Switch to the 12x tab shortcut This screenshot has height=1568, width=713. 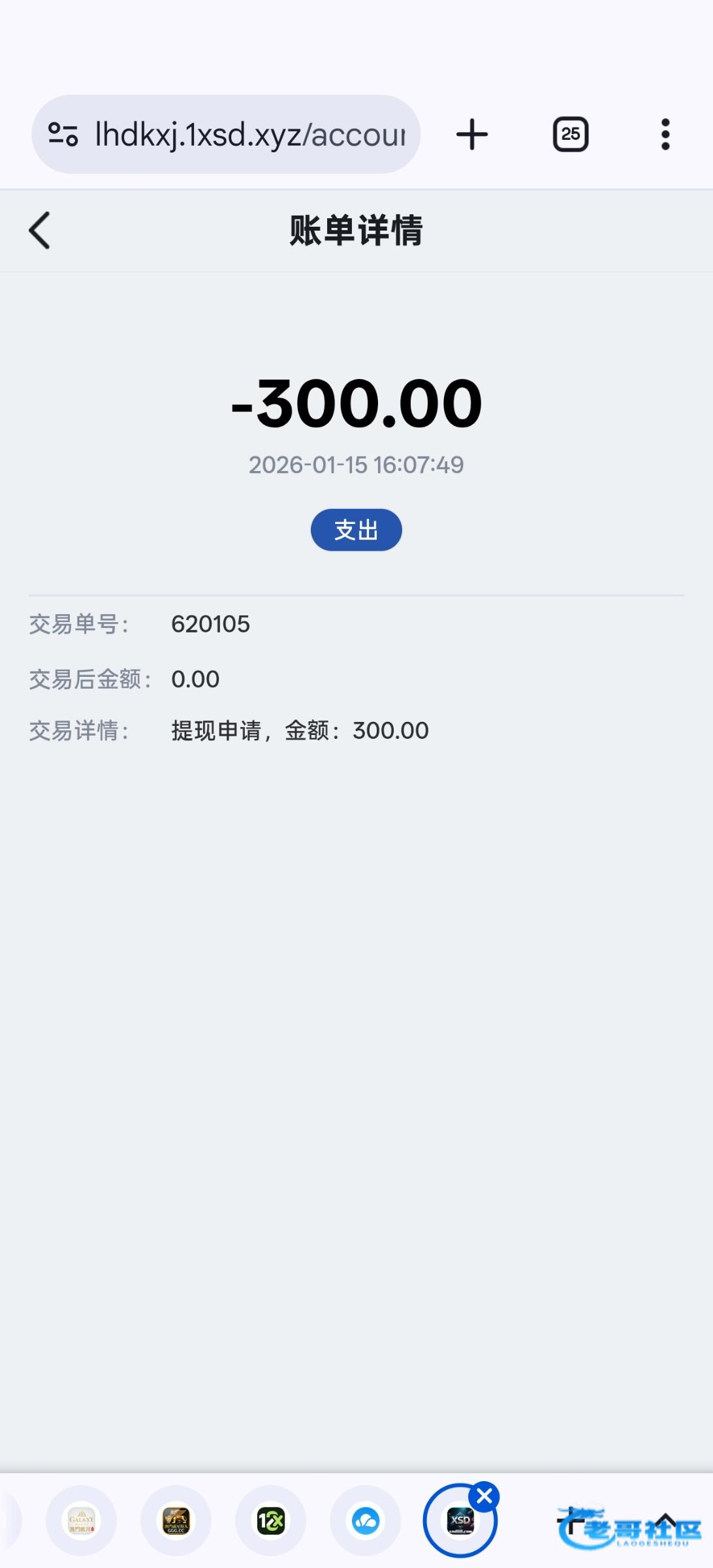coord(271,1521)
